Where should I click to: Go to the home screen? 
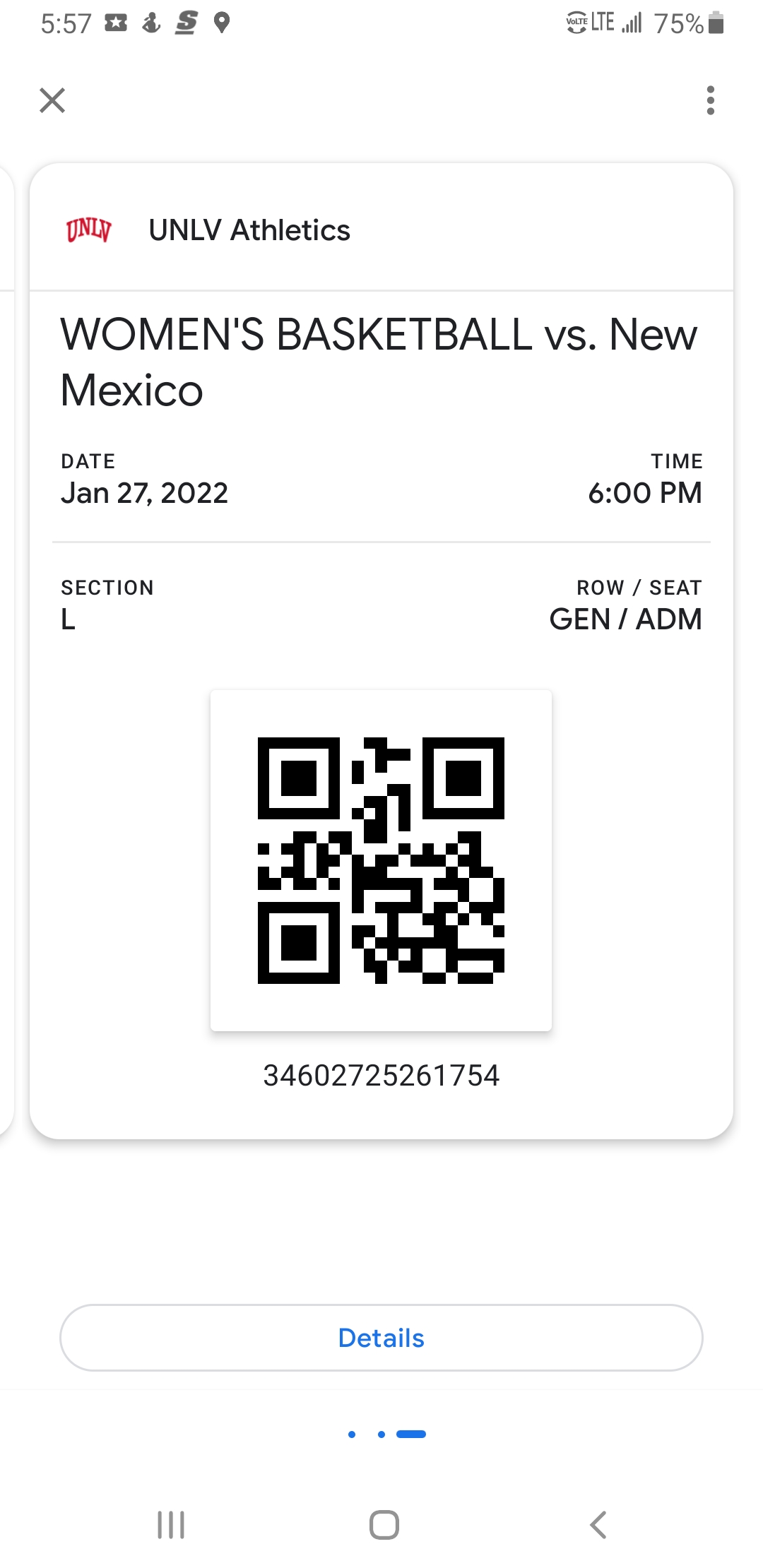click(384, 1525)
